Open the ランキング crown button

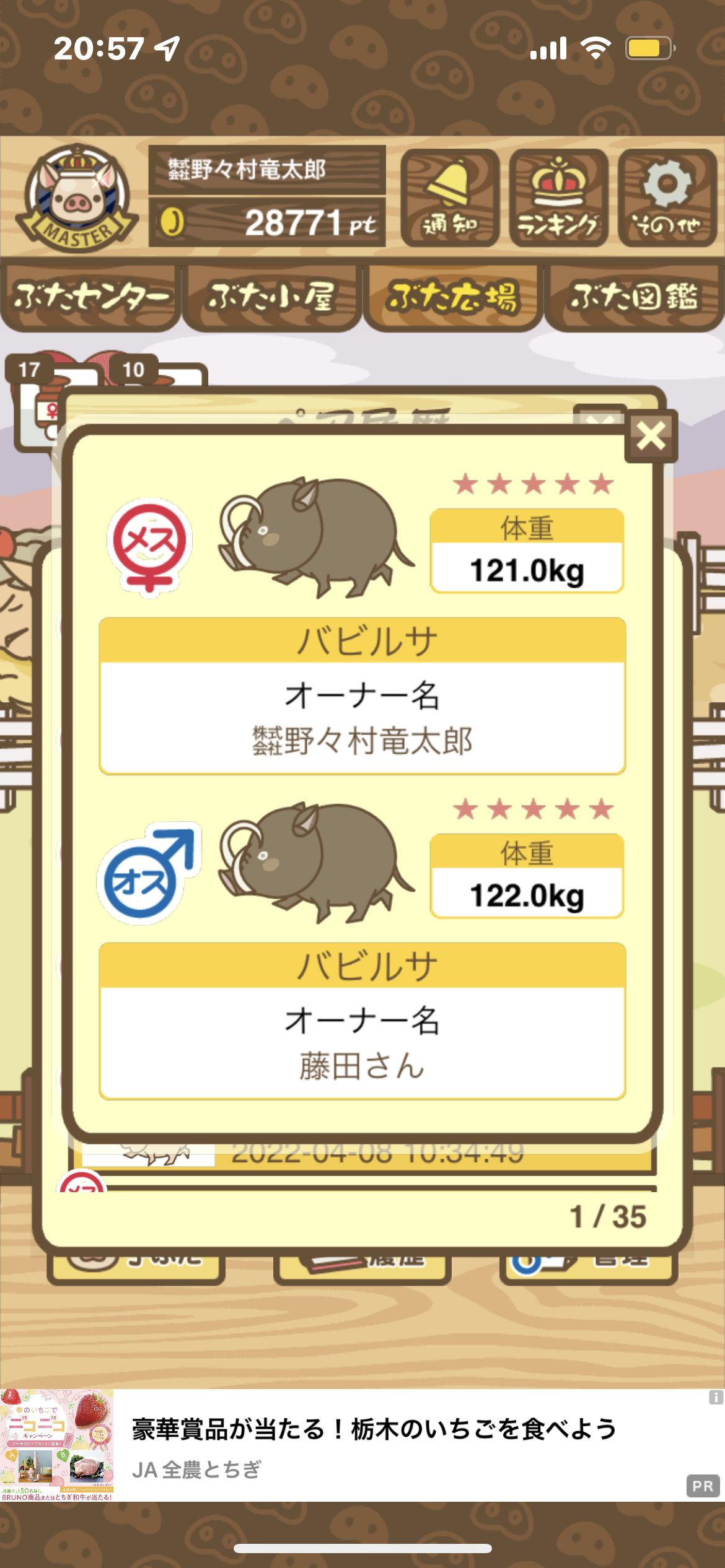[x=558, y=198]
